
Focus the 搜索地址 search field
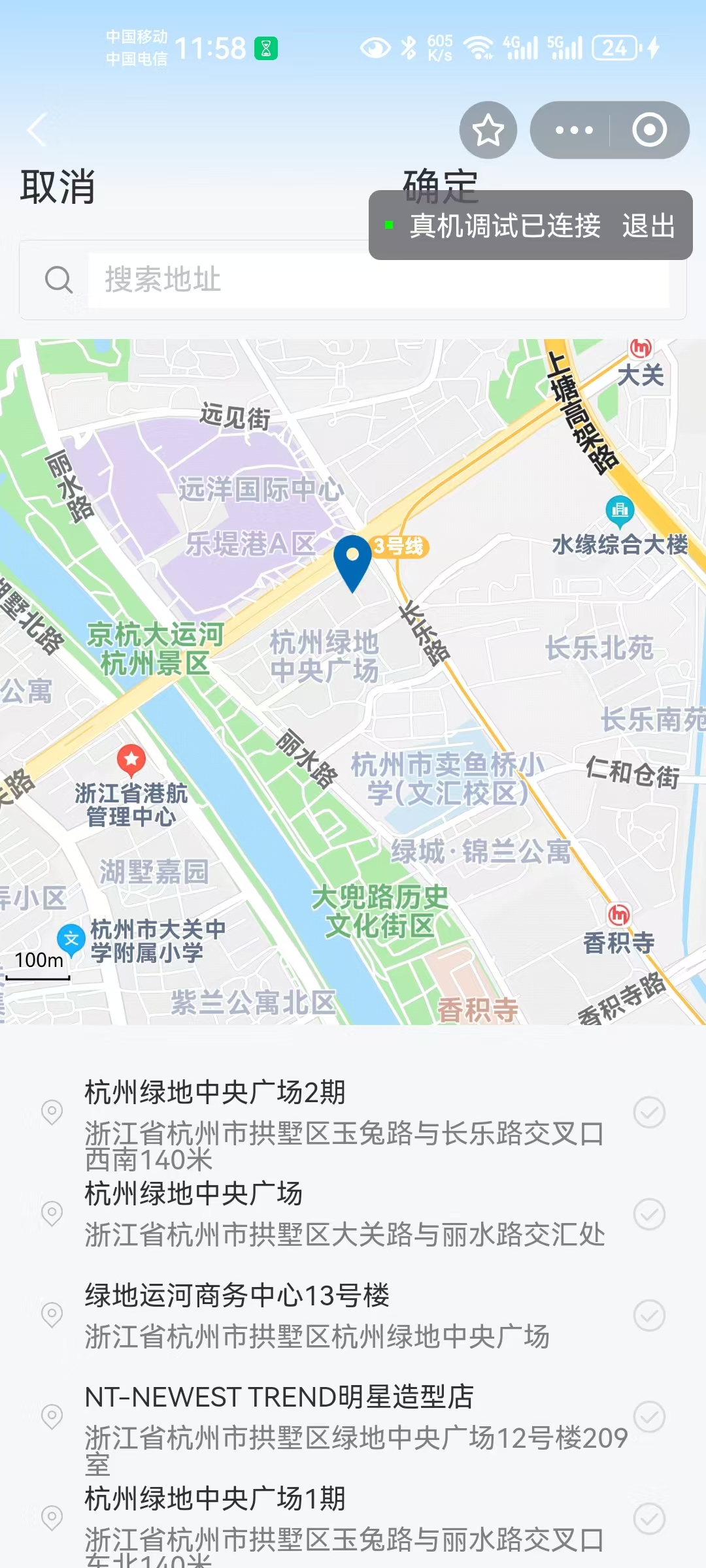(x=378, y=280)
